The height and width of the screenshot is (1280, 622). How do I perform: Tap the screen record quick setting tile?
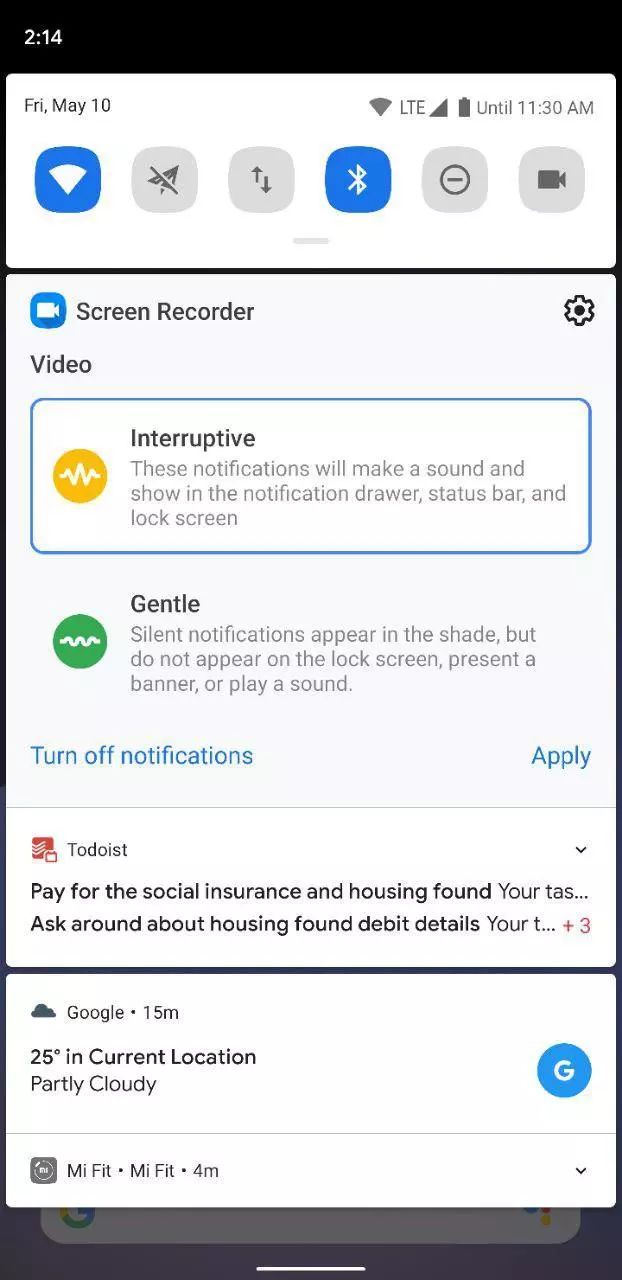click(552, 180)
